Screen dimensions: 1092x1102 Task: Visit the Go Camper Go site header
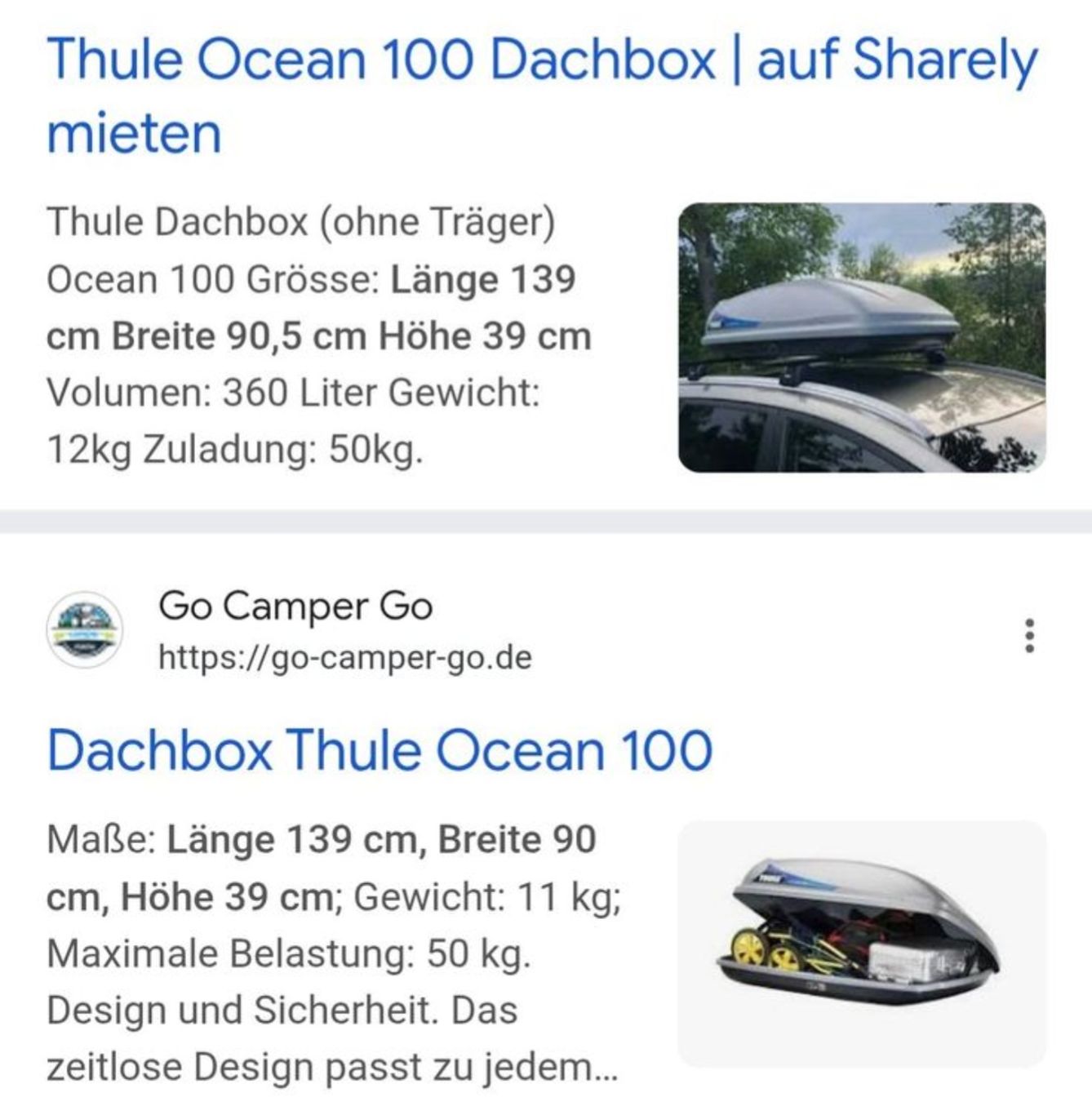point(294,630)
